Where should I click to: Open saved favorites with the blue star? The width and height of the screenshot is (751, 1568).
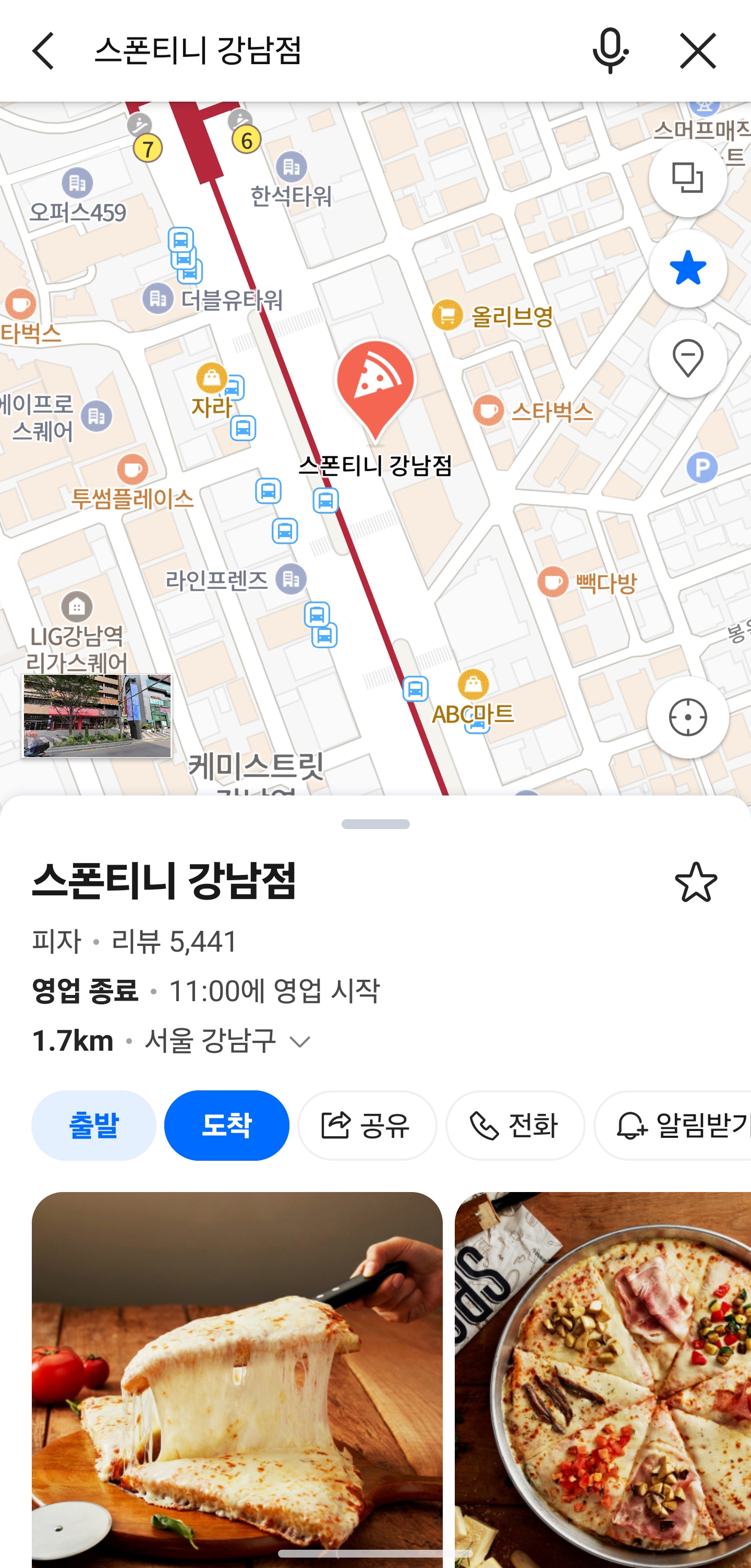click(688, 268)
